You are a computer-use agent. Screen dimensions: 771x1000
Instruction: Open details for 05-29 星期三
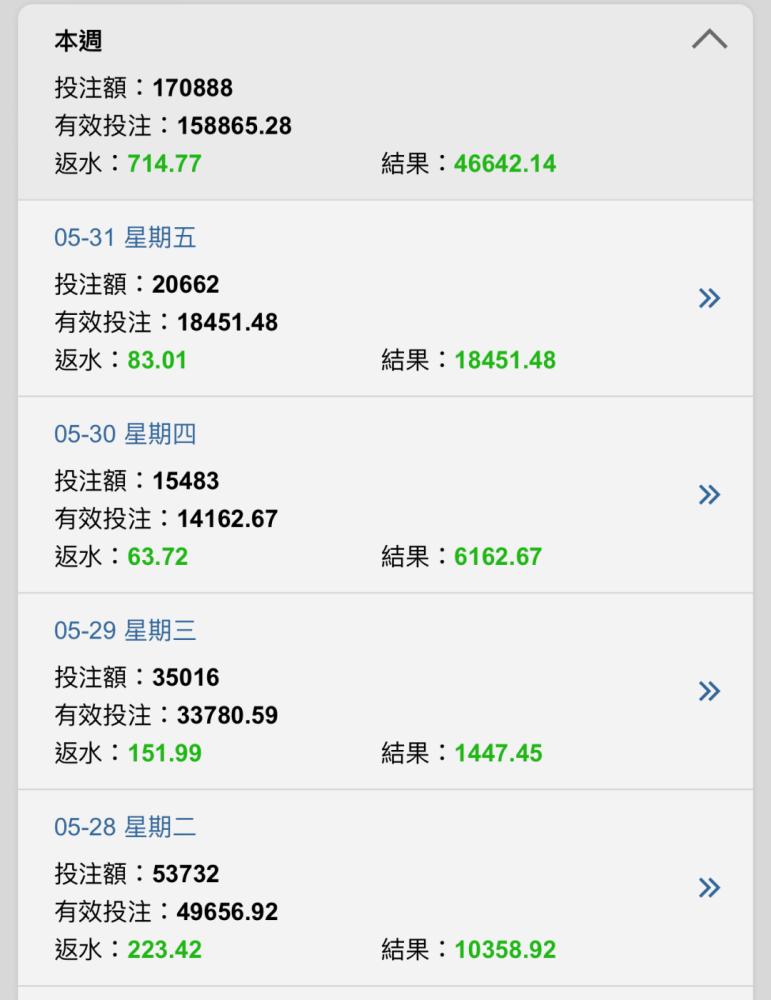(x=709, y=691)
